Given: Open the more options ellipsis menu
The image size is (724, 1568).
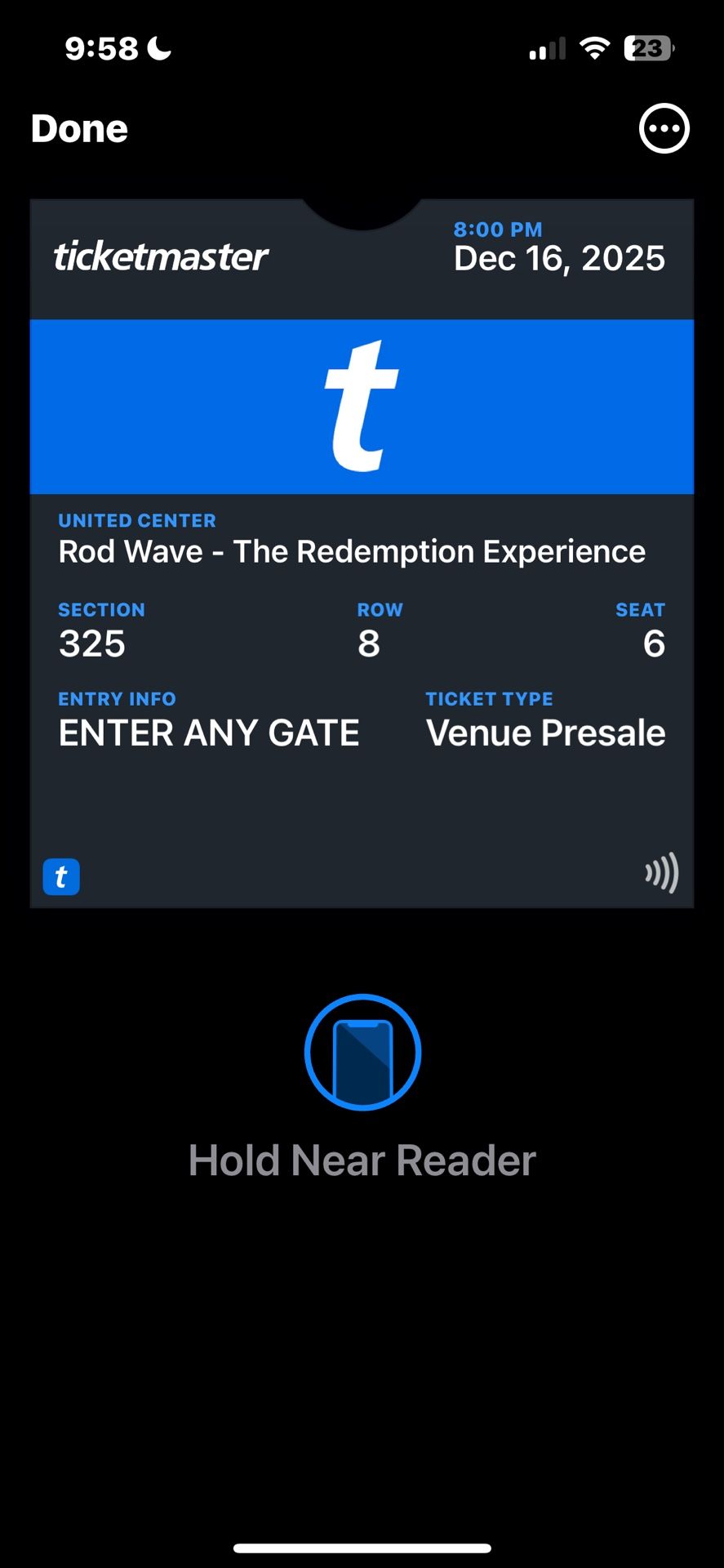Looking at the screenshot, I should click(x=664, y=128).
